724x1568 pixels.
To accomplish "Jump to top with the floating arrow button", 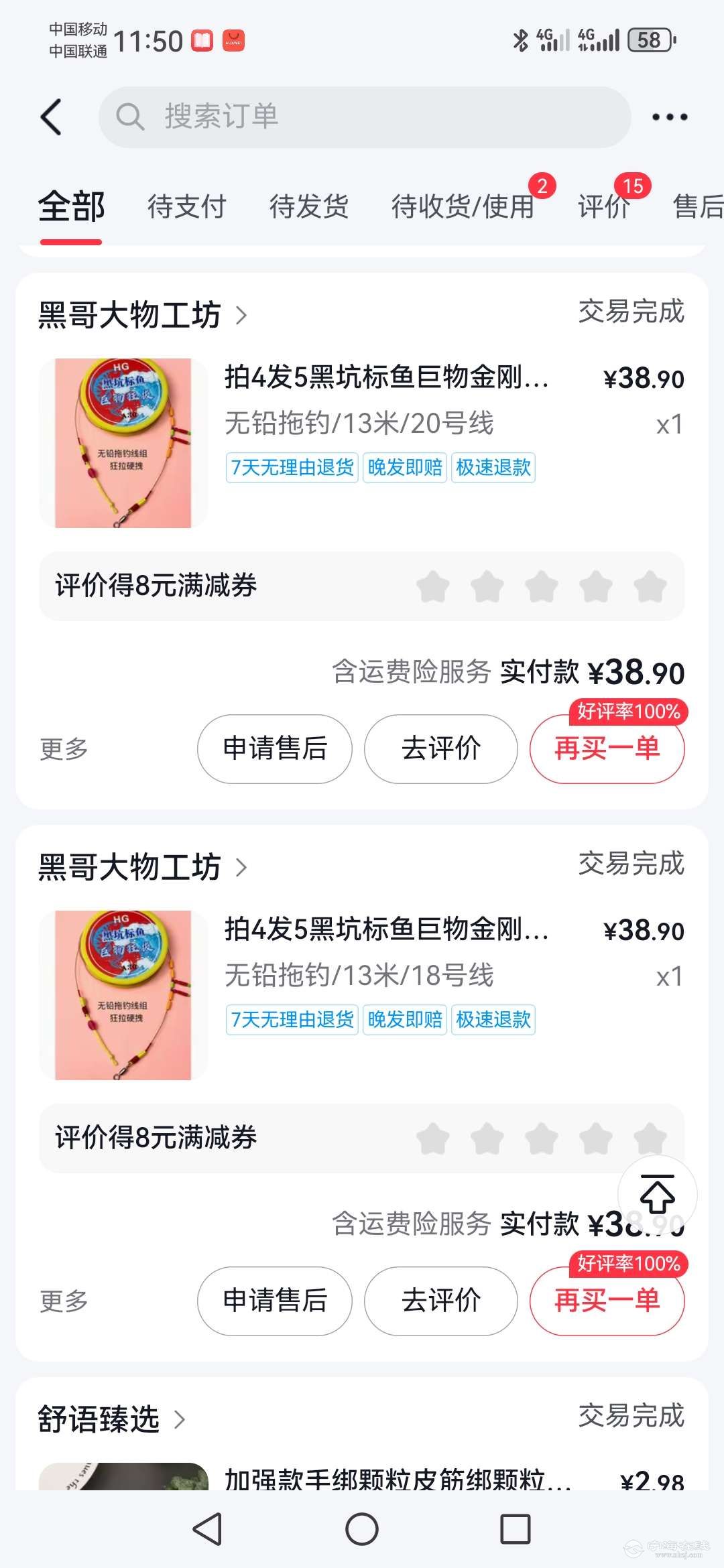I will pos(657,1194).
